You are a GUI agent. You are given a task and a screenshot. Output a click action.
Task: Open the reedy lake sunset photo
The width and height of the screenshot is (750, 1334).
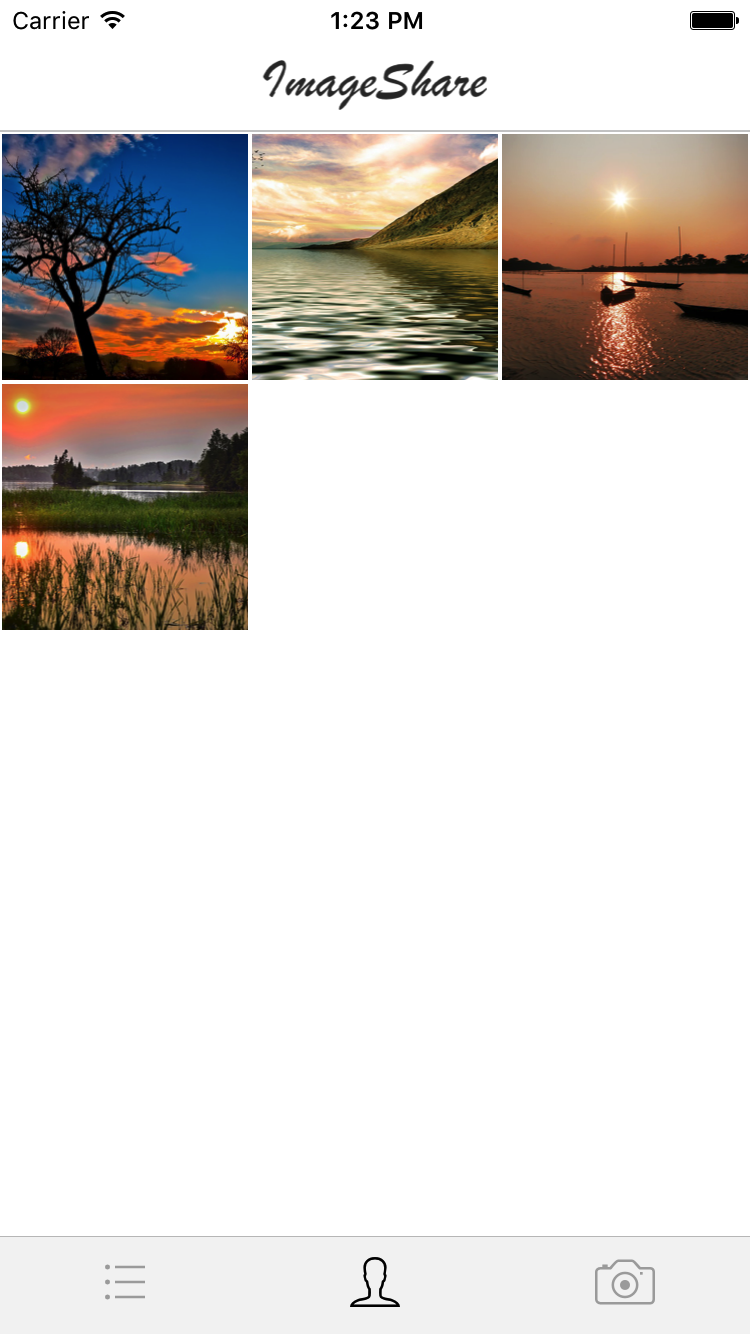125,507
